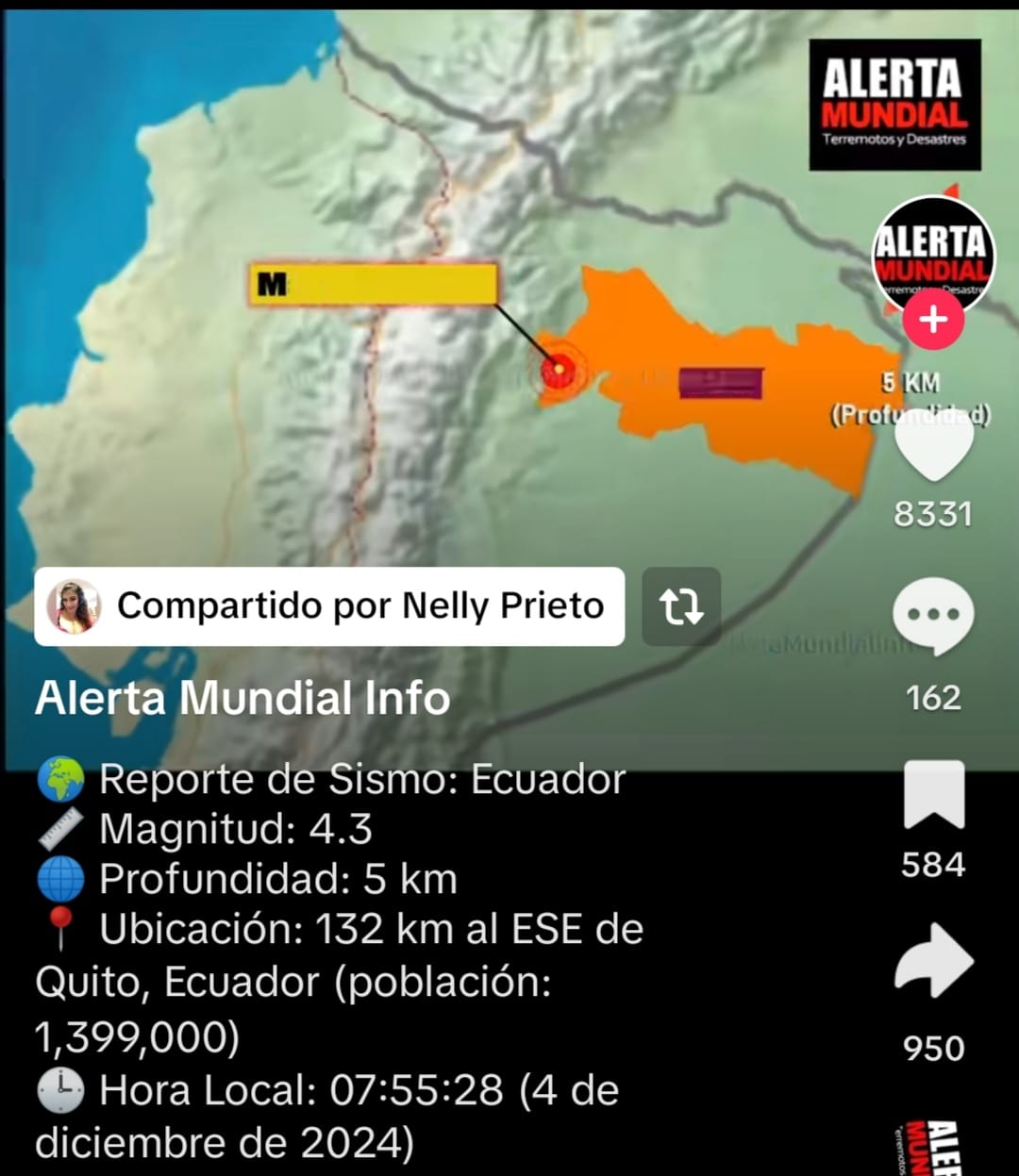
Task: Open Alerta Mundial profile avatar
Action: (932, 251)
